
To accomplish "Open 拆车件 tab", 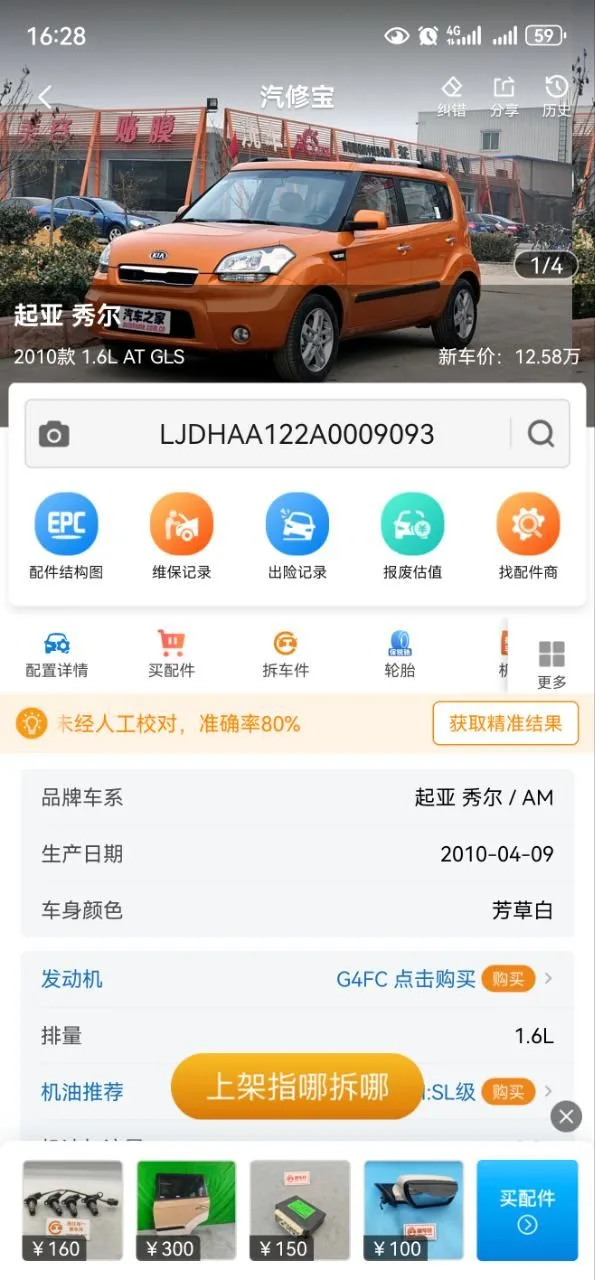I will pos(286,655).
